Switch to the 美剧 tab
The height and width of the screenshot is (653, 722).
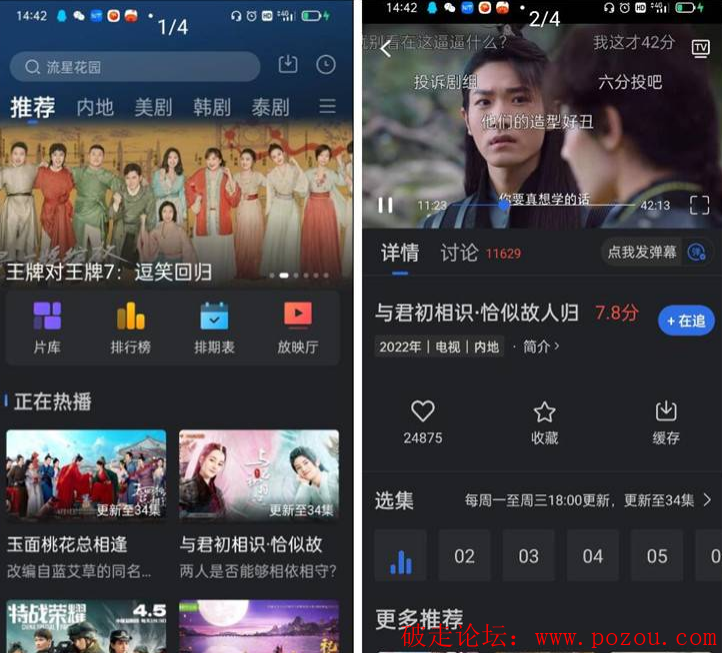[153, 107]
